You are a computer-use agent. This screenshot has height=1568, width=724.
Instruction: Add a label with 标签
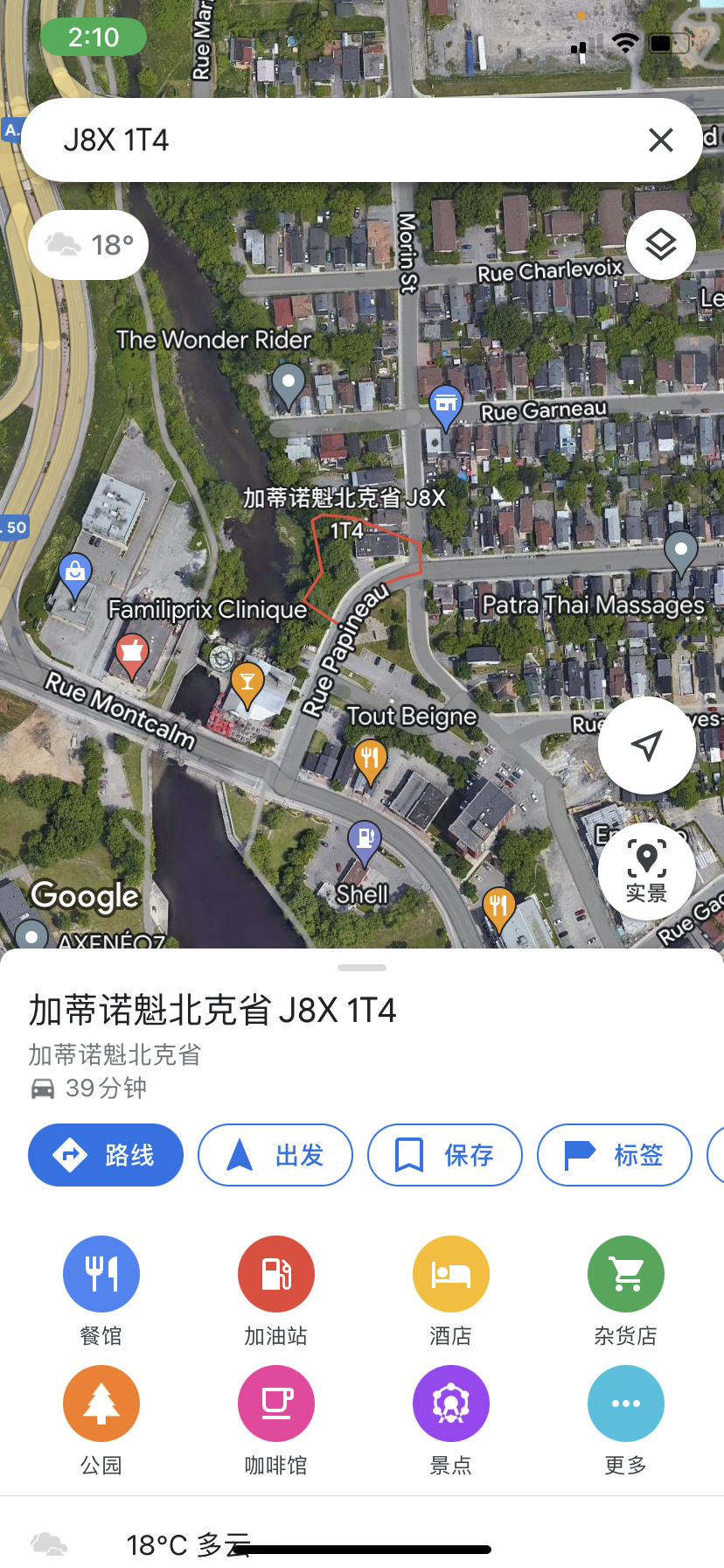(x=615, y=1155)
